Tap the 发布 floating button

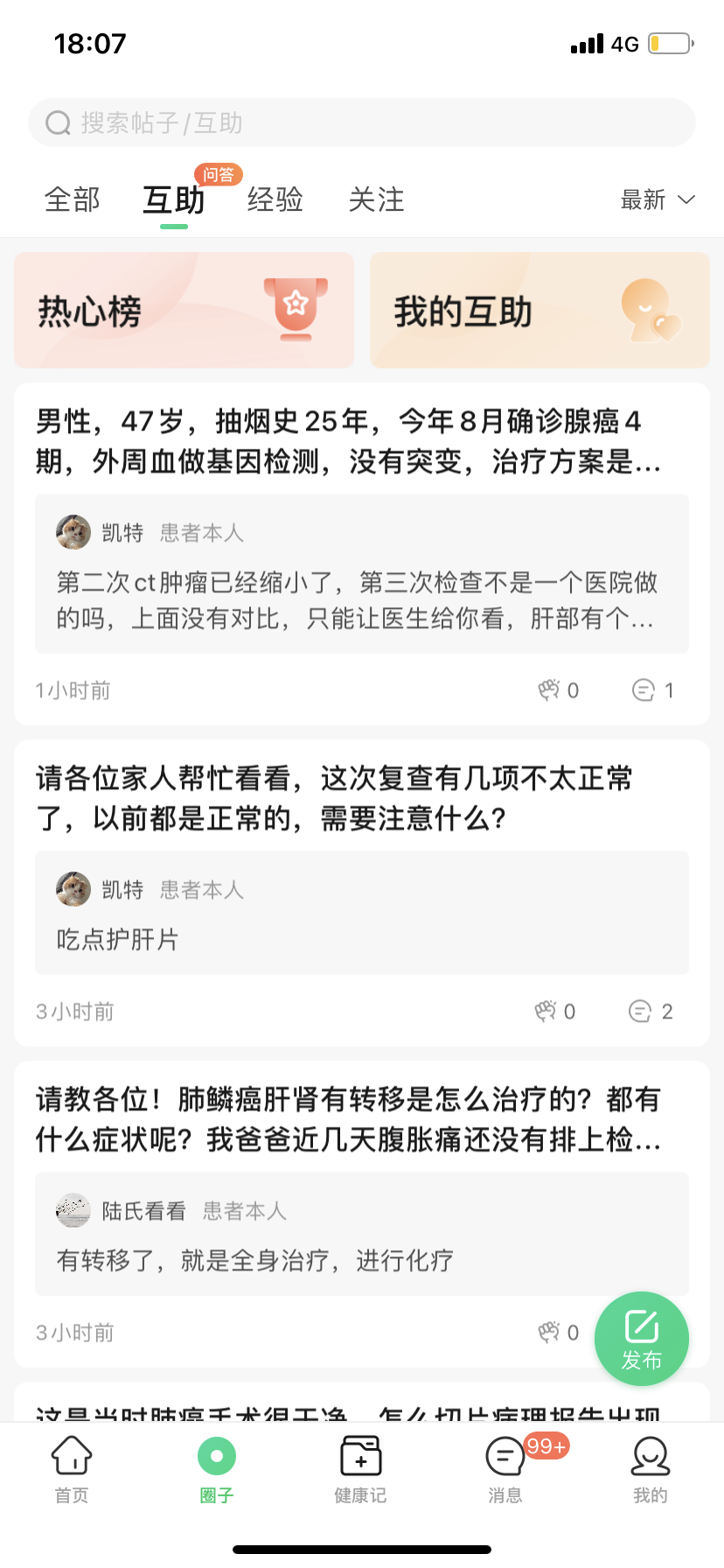point(642,1339)
